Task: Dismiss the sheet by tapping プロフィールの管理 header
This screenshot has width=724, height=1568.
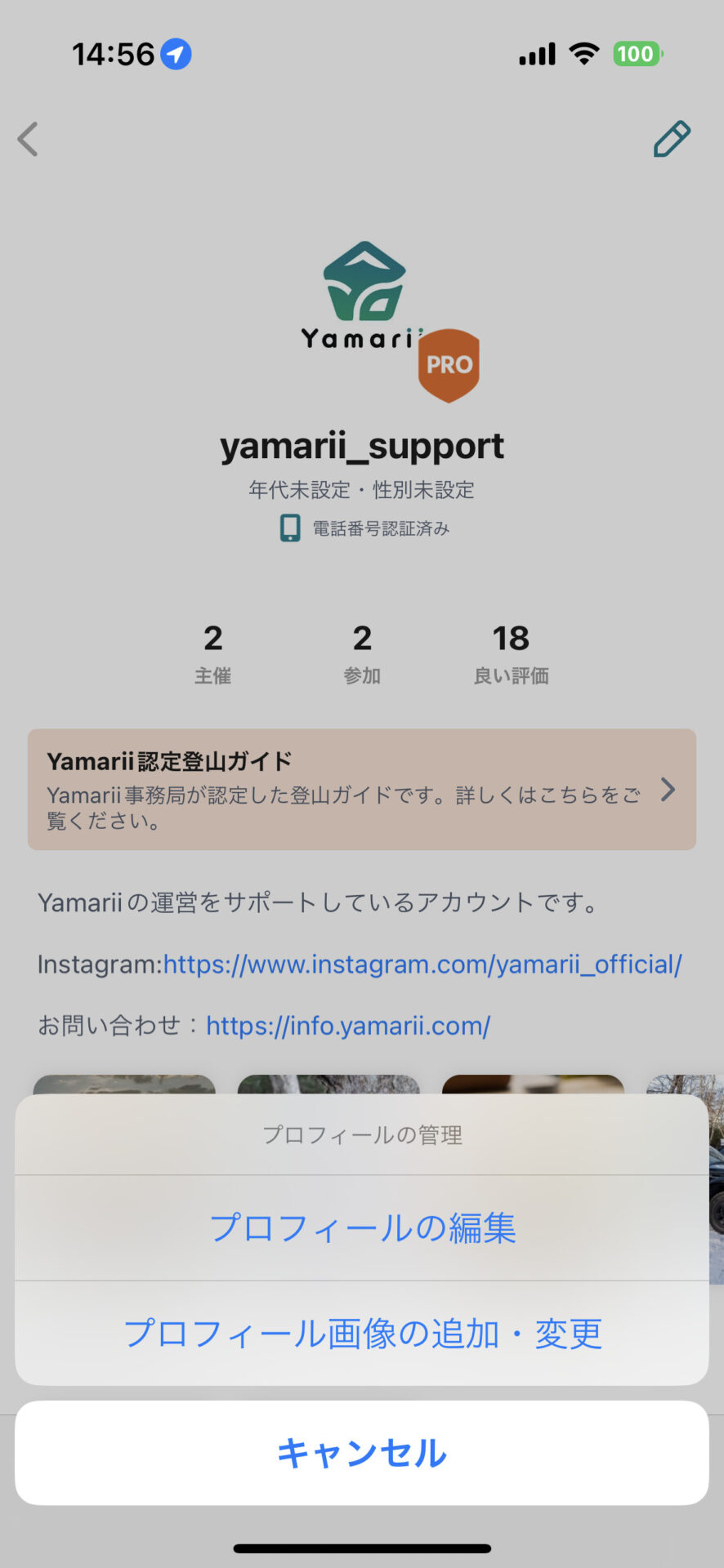Action: [362, 1133]
